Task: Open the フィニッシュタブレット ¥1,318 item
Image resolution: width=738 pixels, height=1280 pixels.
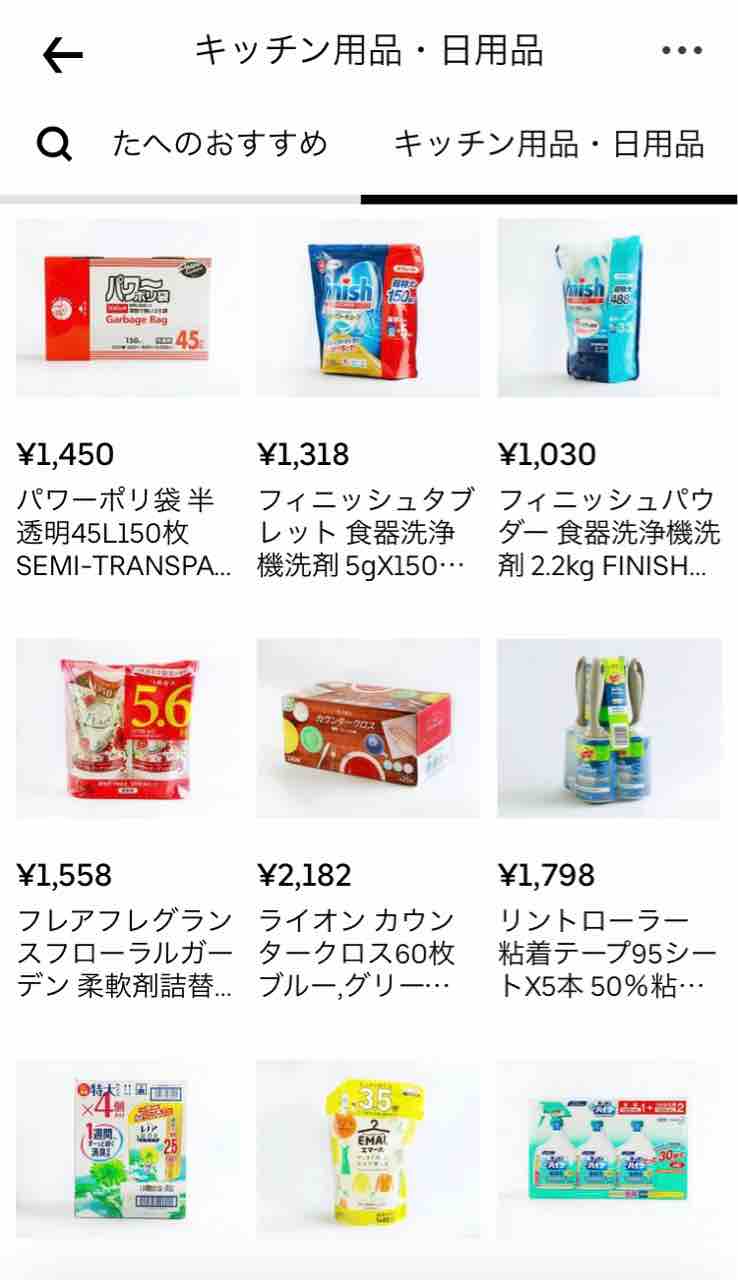Action: tap(368, 399)
